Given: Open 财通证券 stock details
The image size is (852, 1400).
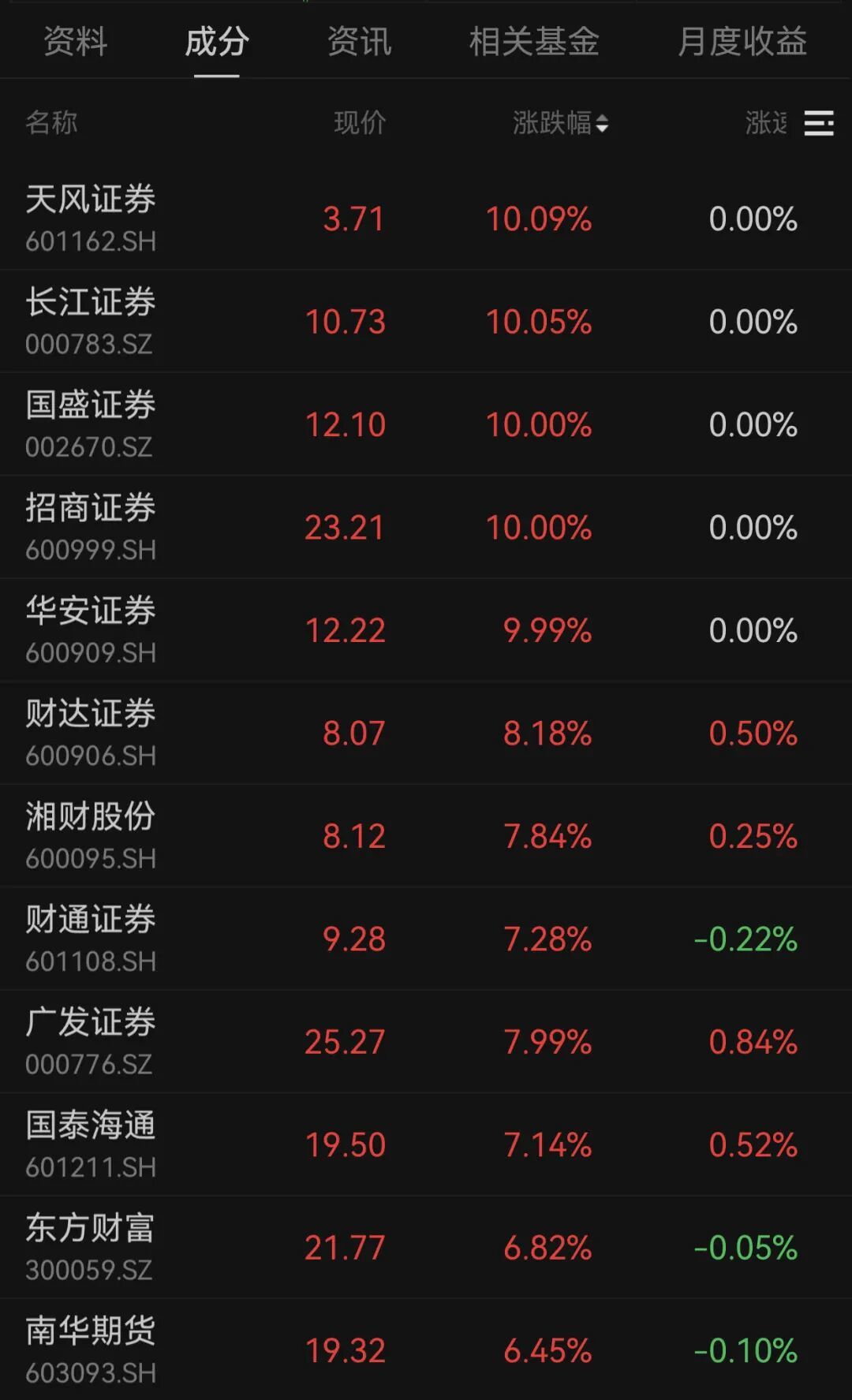Looking at the screenshot, I should coord(426,939).
